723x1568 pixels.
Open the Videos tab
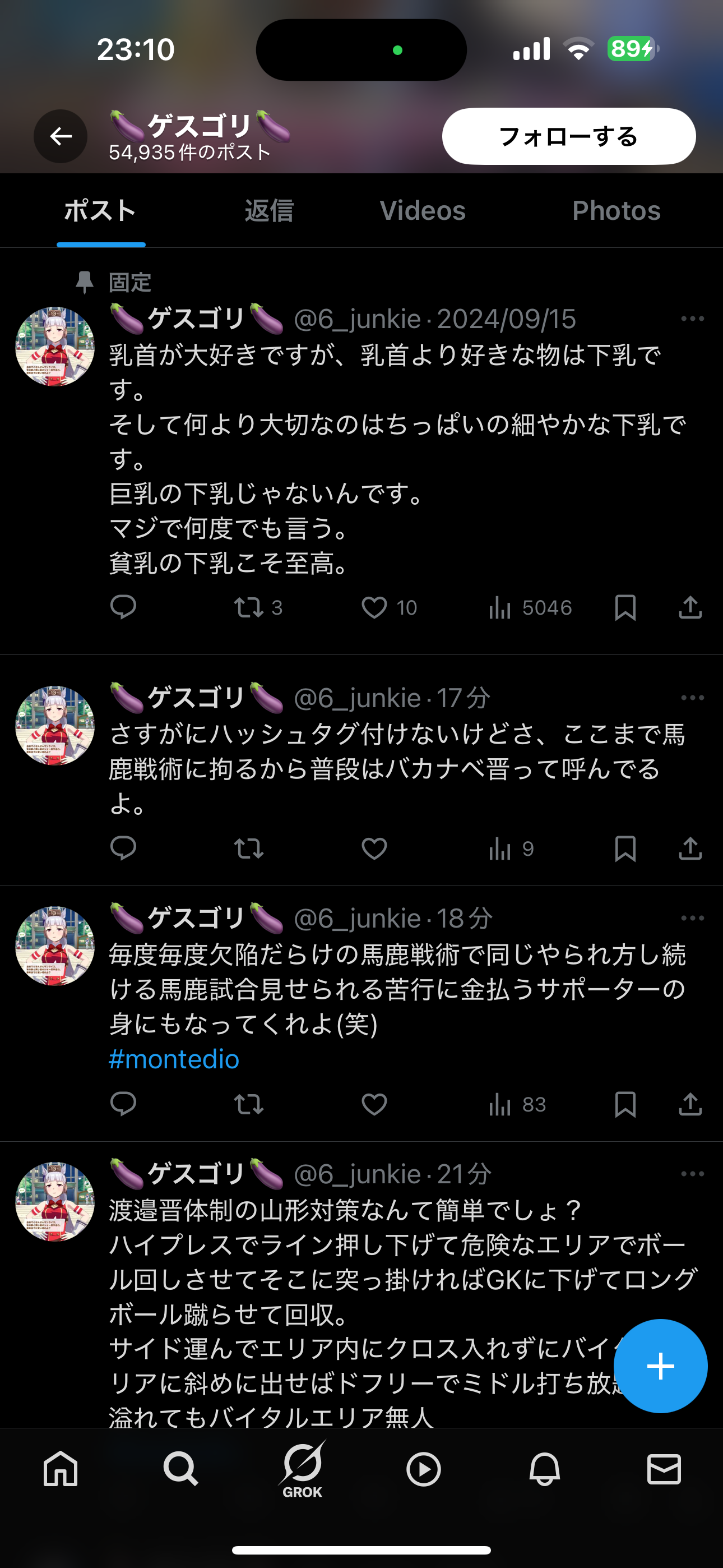(x=423, y=211)
